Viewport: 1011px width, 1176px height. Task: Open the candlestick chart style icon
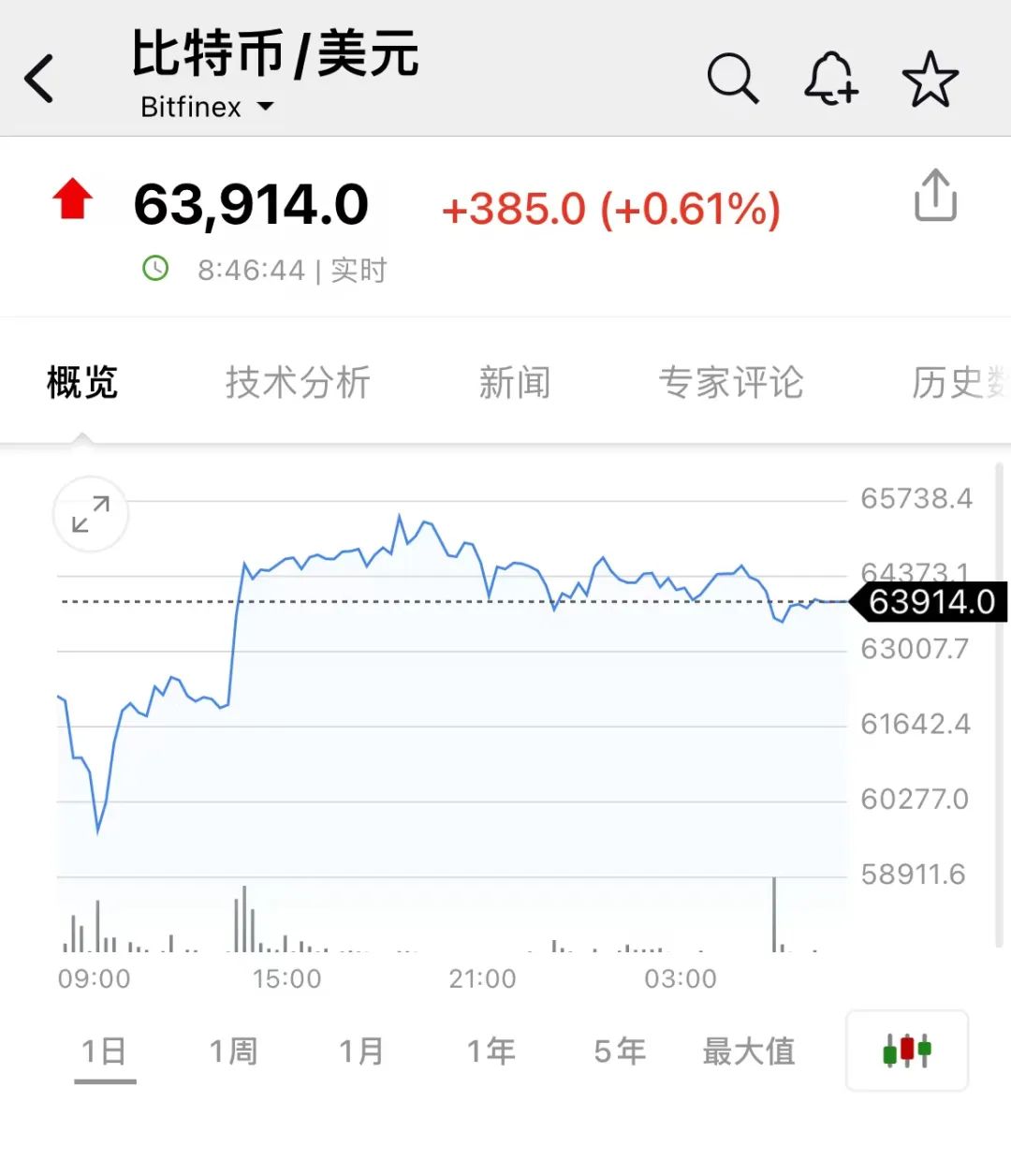(x=905, y=1051)
